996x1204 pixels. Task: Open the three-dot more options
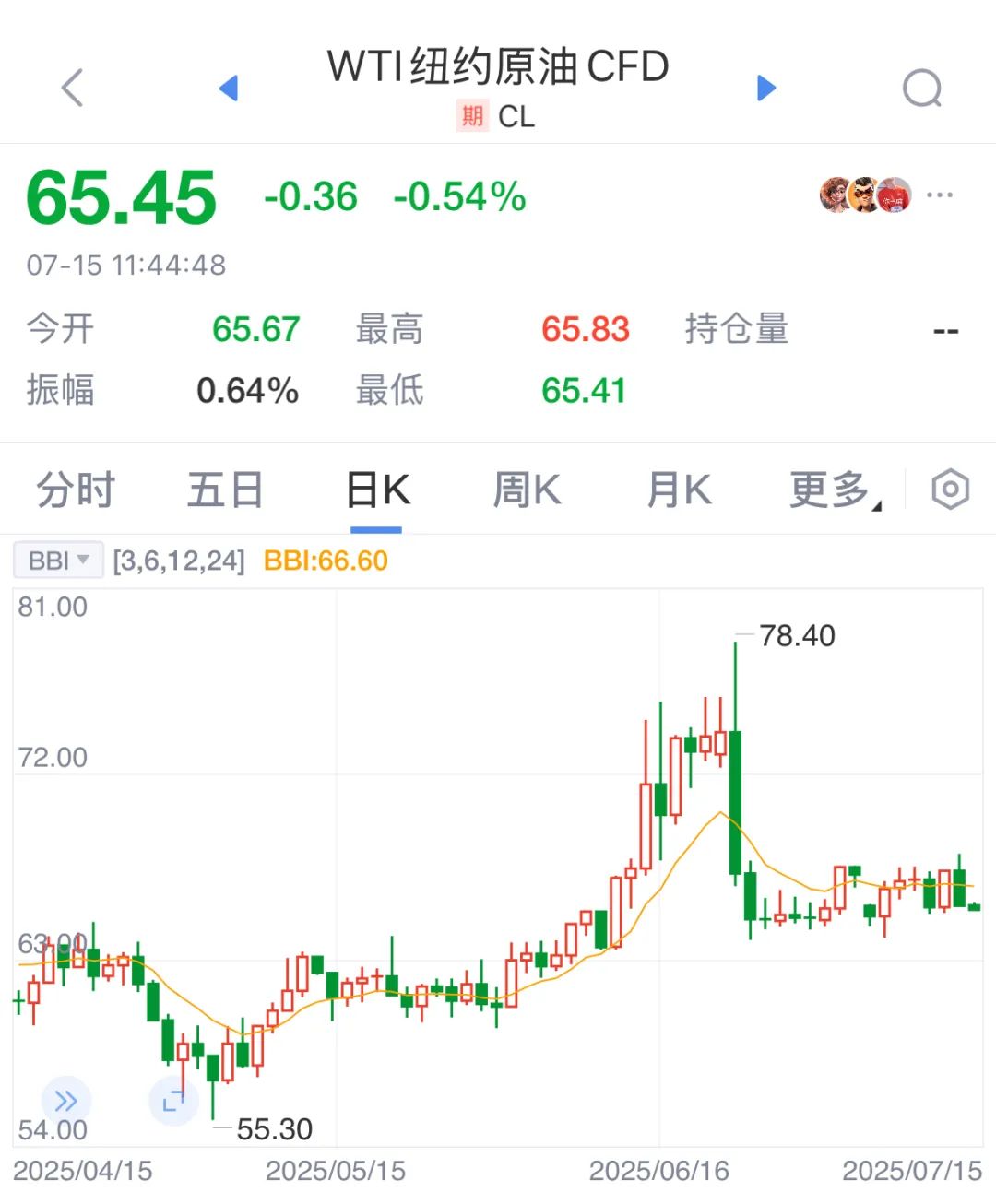(x=940, y=195)
